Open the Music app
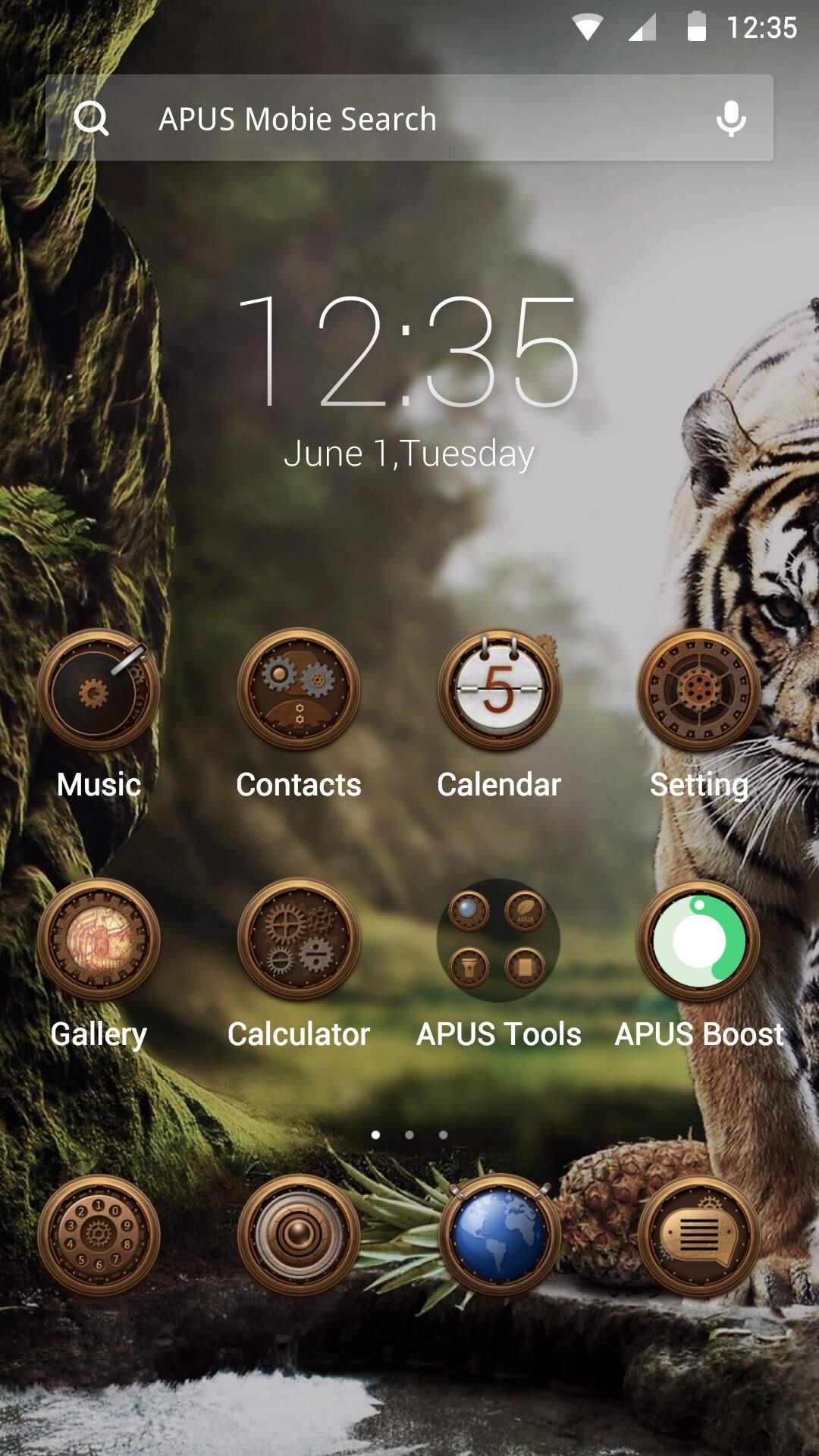Viewport: 819px width, 1456px height. [x=99, y=690]
